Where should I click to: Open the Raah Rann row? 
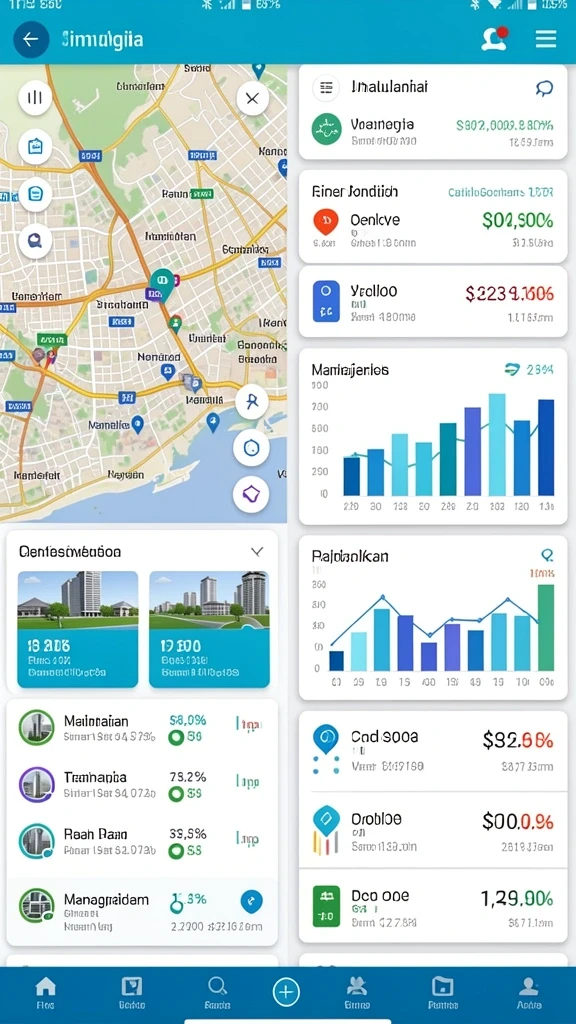coord(142,841)
